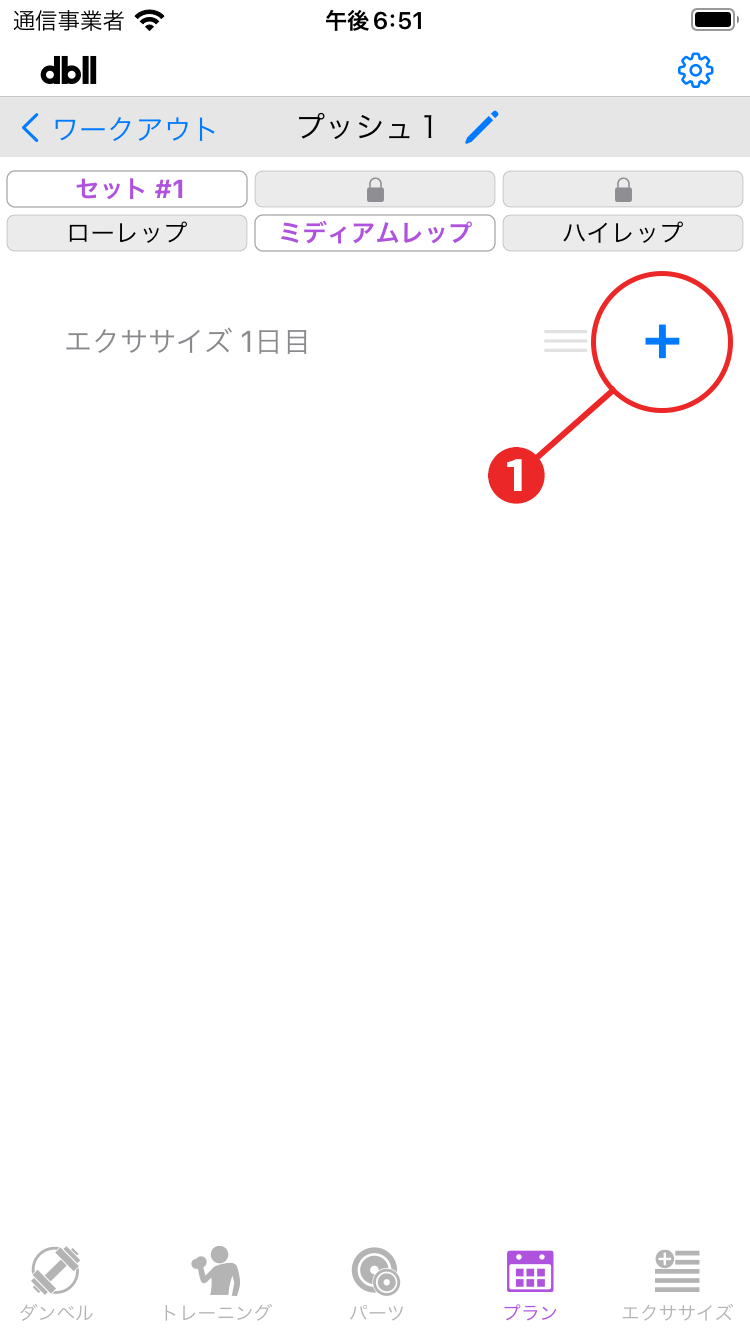Switch to the パーツ tab
750x1334 pixels.
pyautogui.click(x=376, y=1283)
